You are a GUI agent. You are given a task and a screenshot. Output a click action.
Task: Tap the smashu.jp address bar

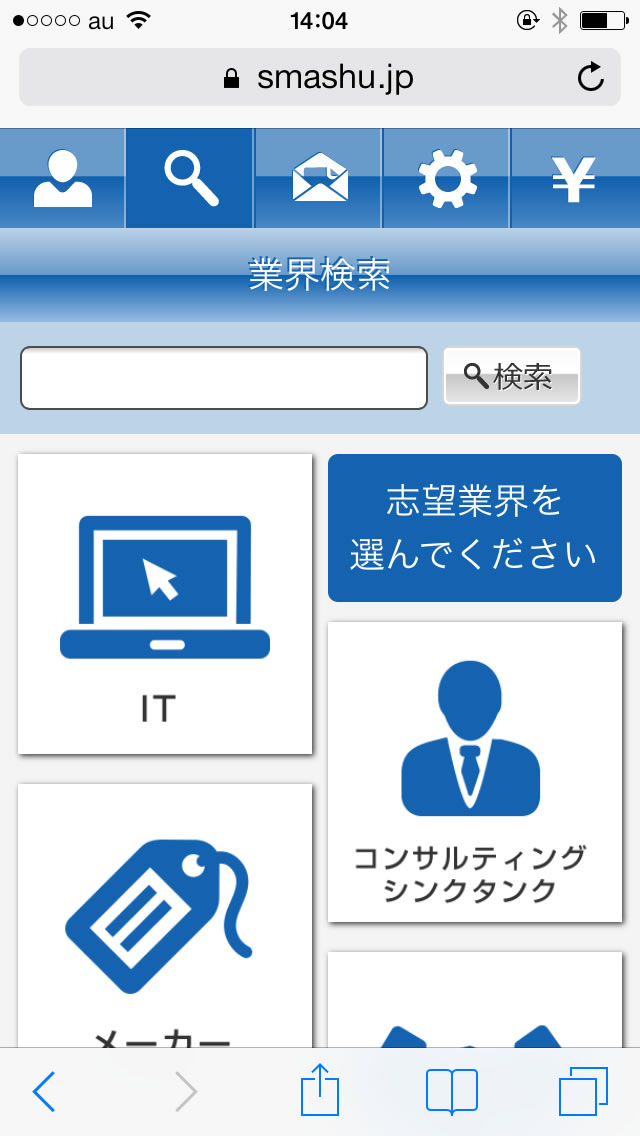(x=320, y=77)
